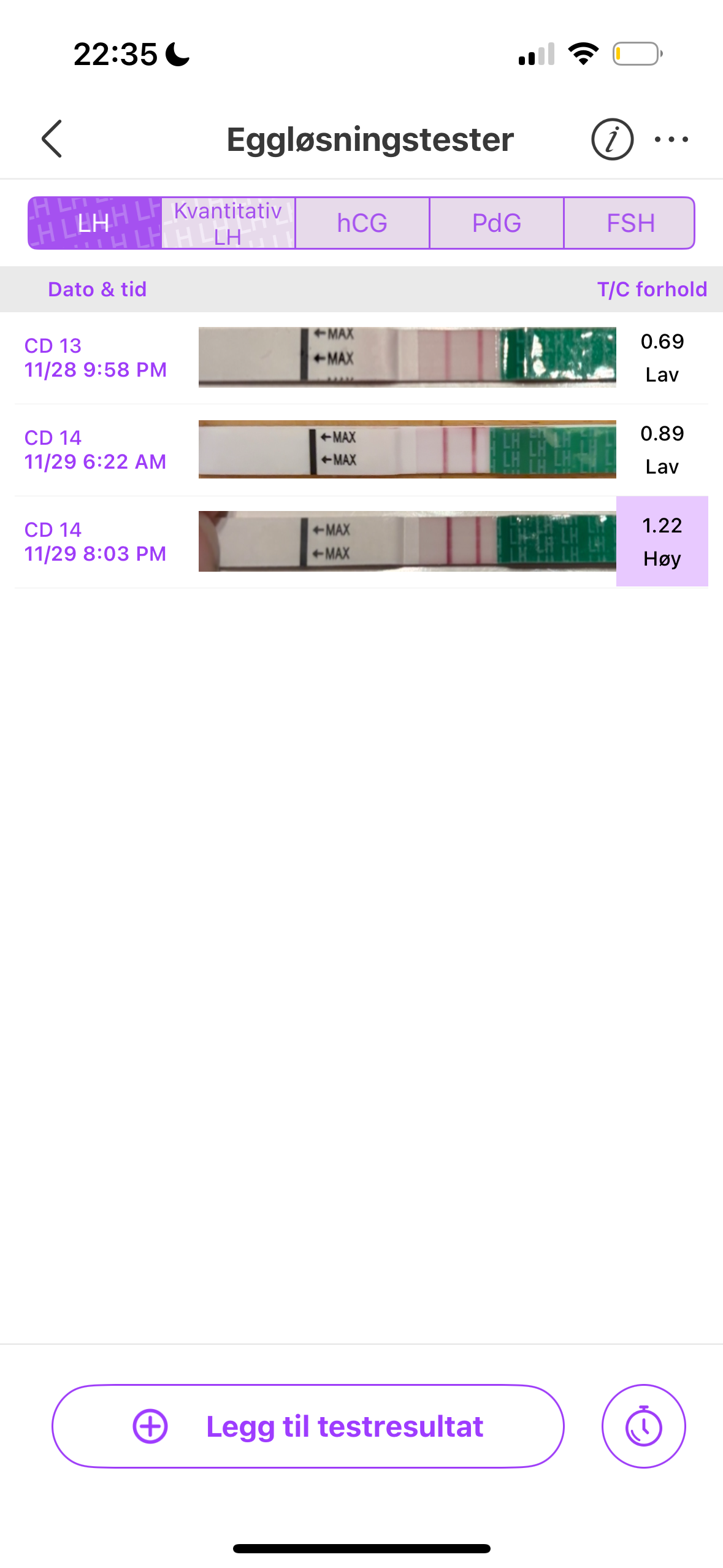This screenshot has height=1568, width=723.
Task: Switch to the PdG tab
Action: point(496,223)
